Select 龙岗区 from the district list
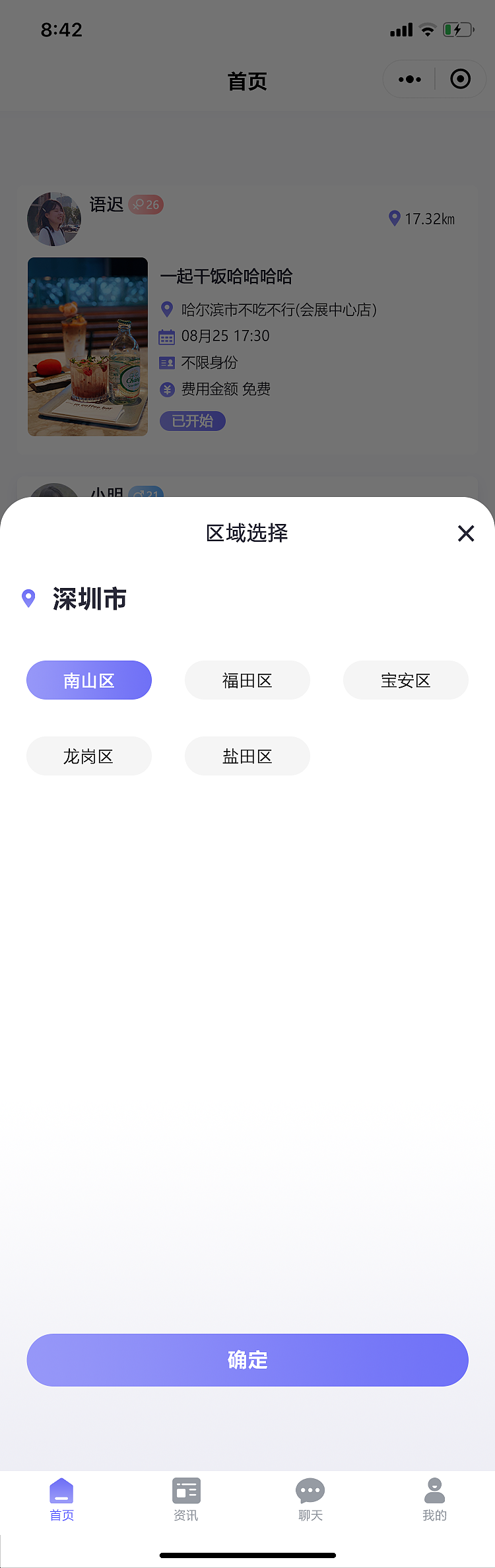Image resolution: width=495 pixels, height=1568 pixels. [x=89, y=756]
